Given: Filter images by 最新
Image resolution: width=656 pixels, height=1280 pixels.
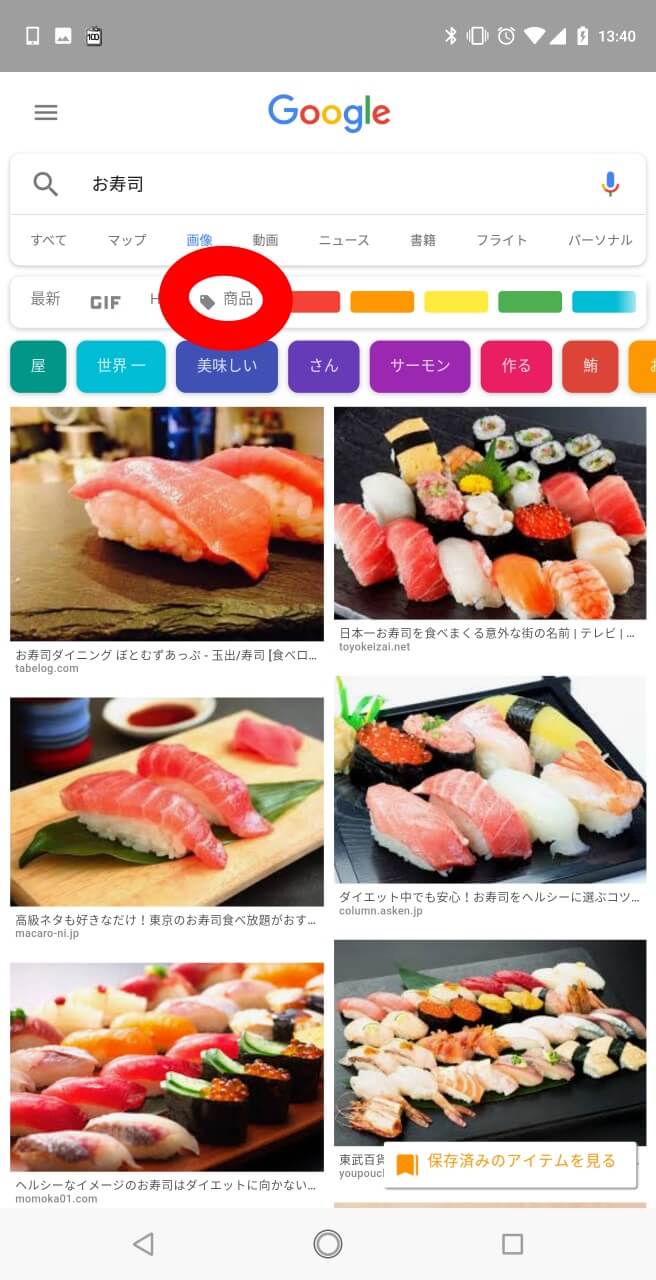Looking at the screenshot, I should (x=45, y=299).
